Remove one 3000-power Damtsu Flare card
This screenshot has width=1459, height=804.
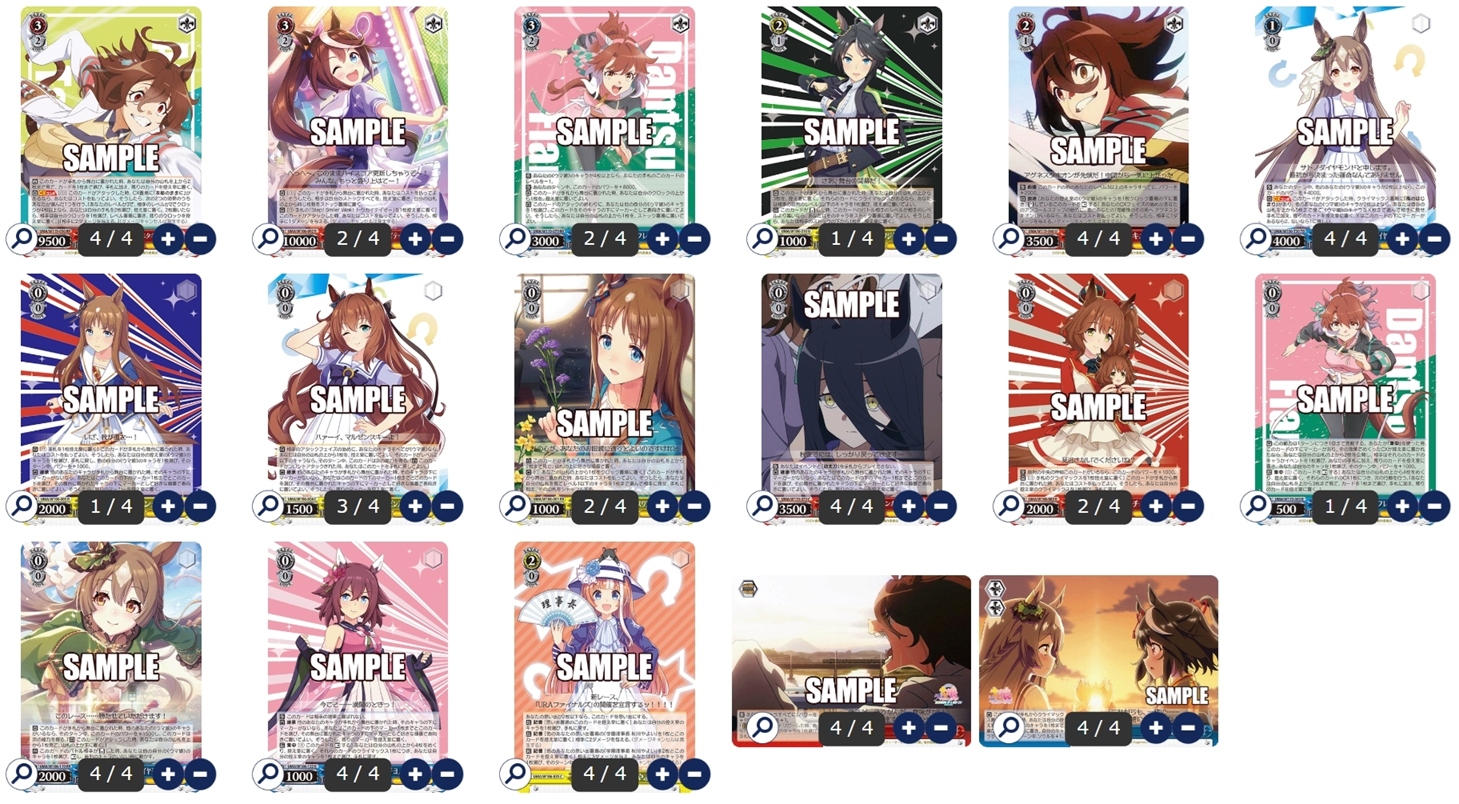click(x=694, y=238)
